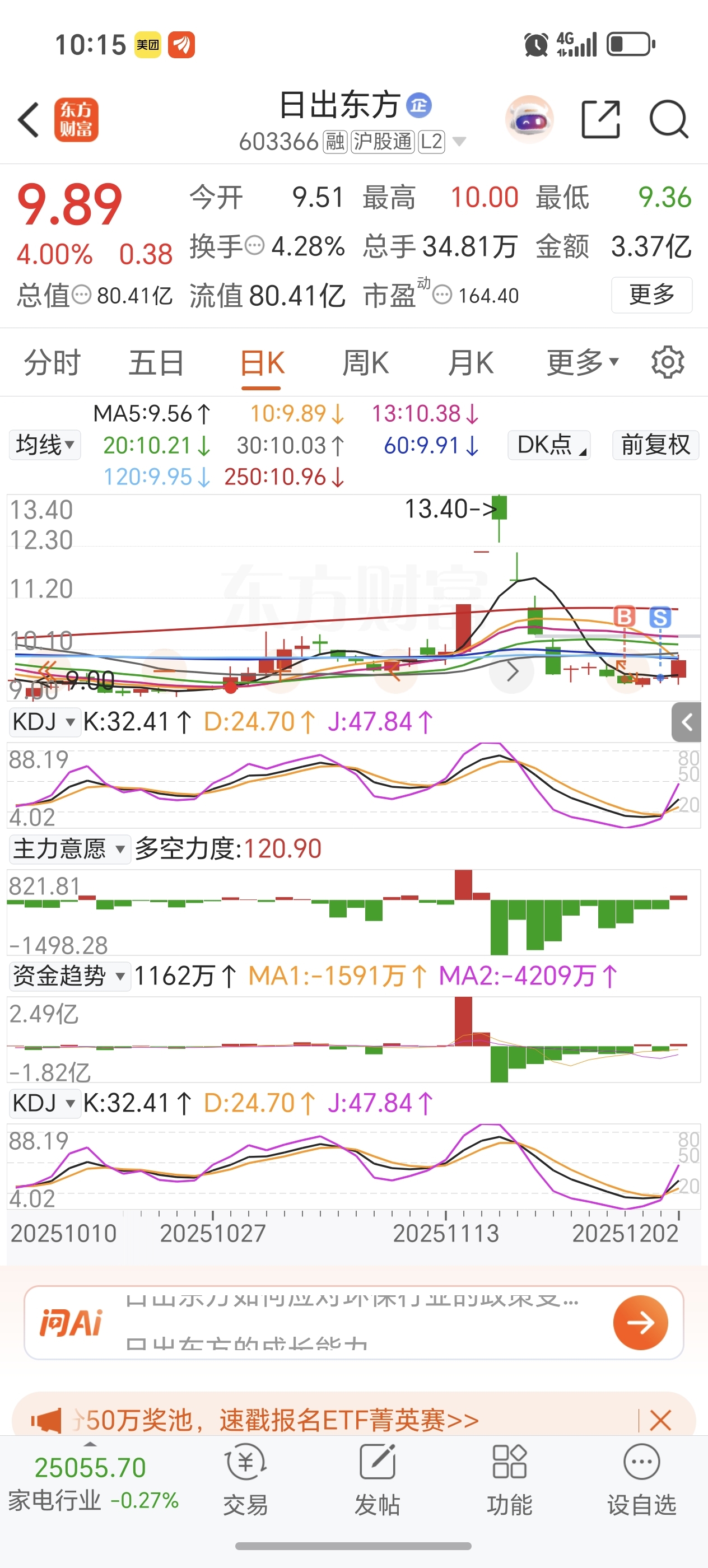Open the 主力意愿 indicator dropdown
The height and width of the screenshot is (1568, 708).
pos(69,848)
